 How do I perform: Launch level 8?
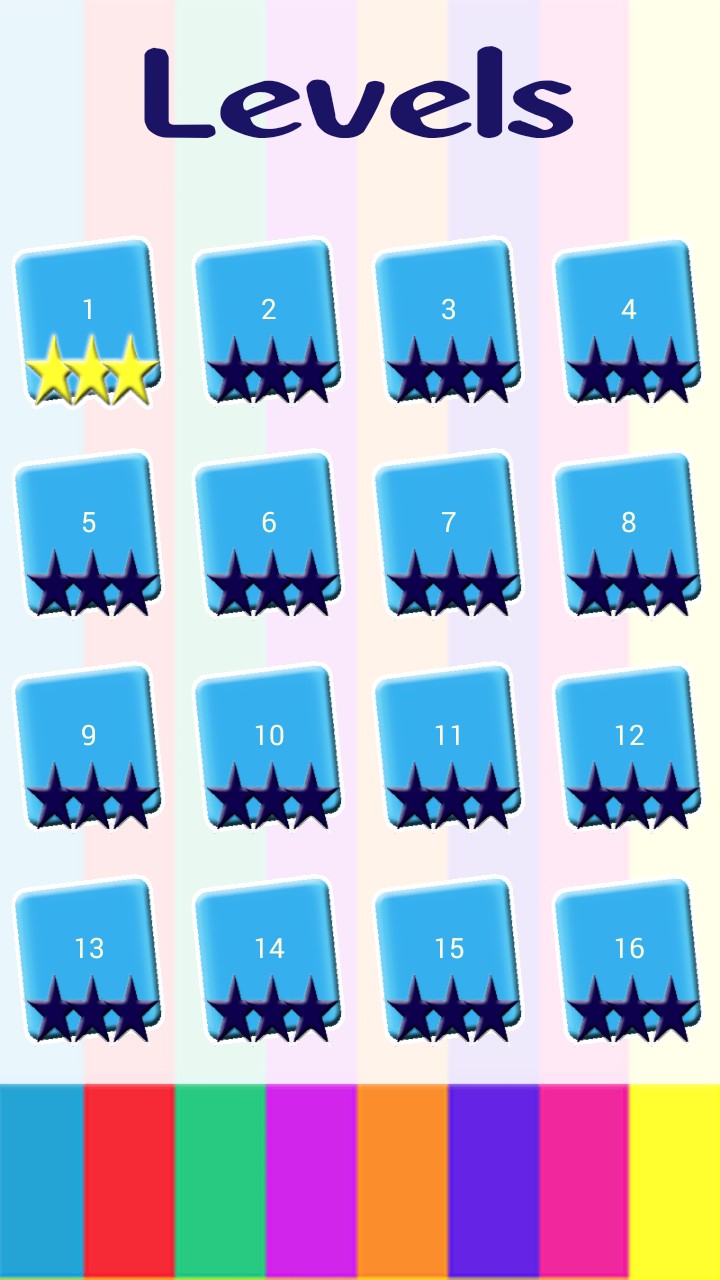point(628,535)
